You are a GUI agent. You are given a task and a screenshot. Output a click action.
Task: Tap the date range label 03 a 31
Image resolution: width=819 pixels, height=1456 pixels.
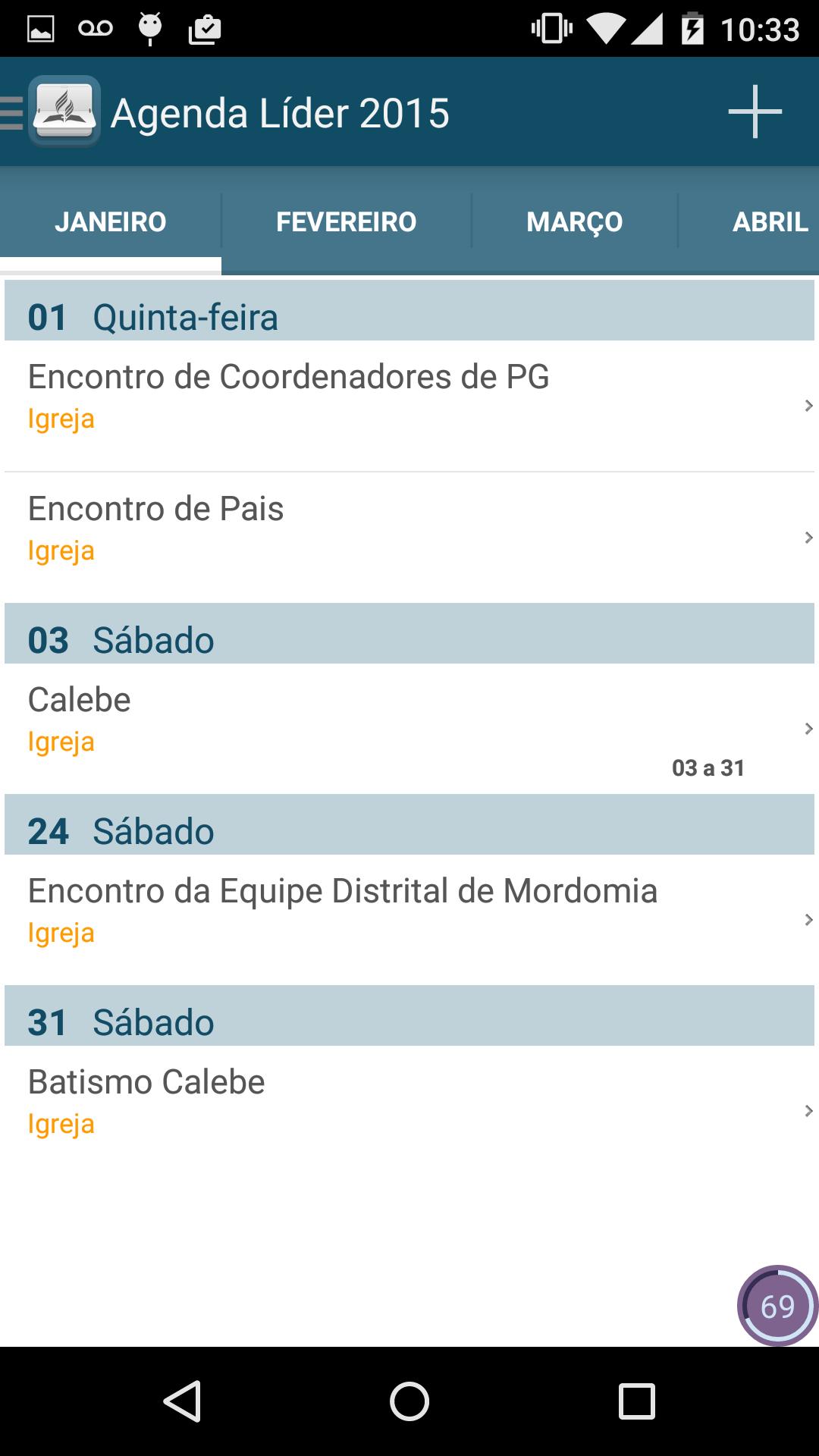coord(708,768)
